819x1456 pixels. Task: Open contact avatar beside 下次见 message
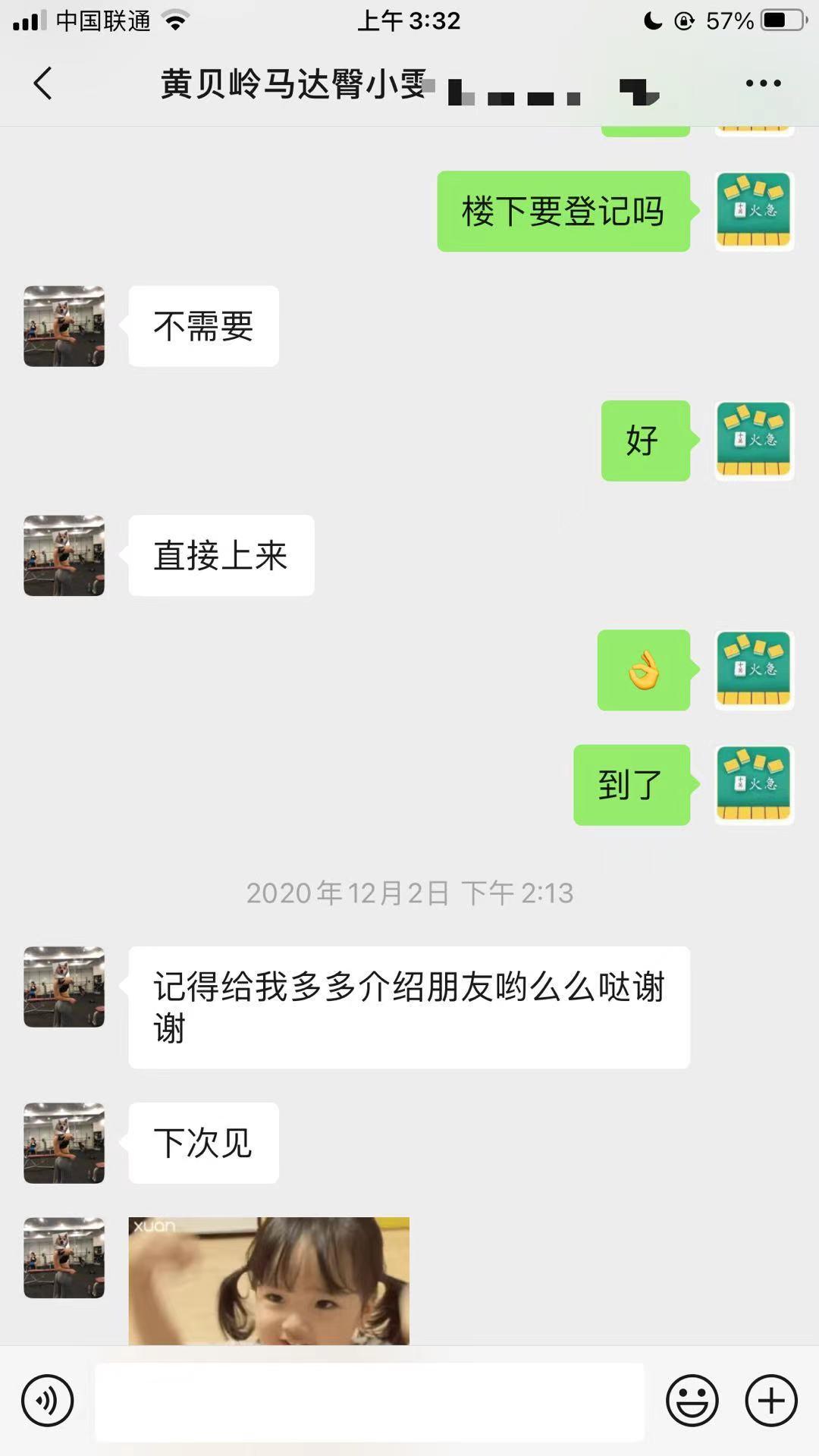pyautogui.click(x=64, y=1143)
